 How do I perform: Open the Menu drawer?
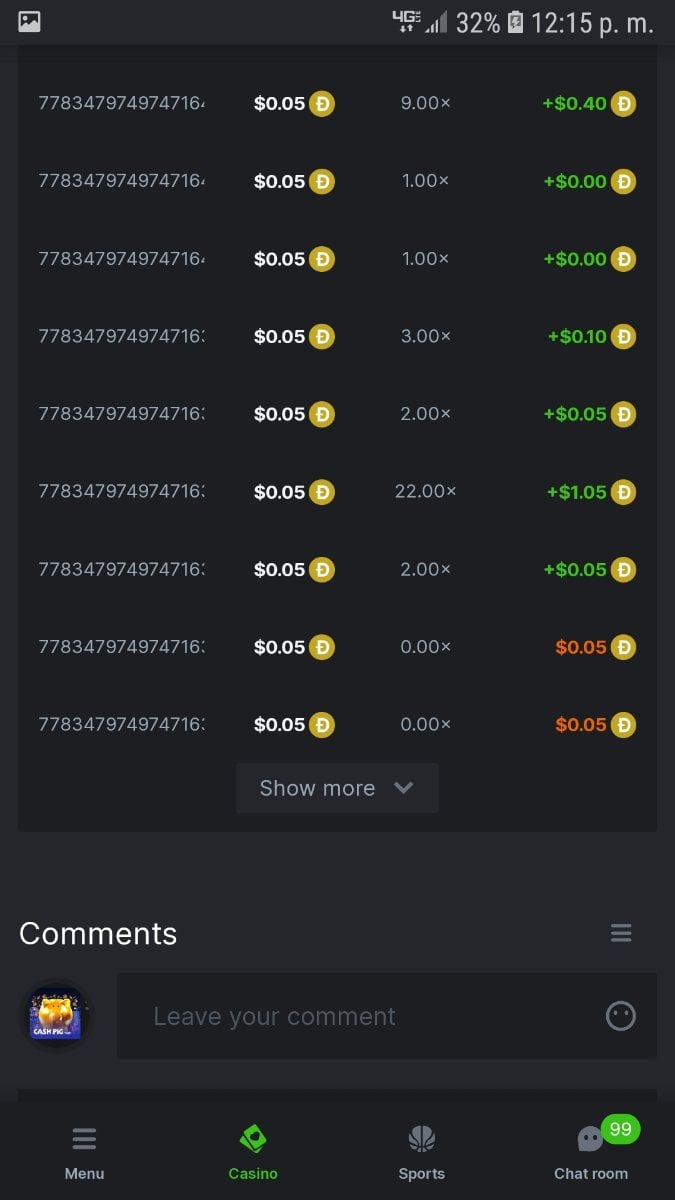(84, 1151)
